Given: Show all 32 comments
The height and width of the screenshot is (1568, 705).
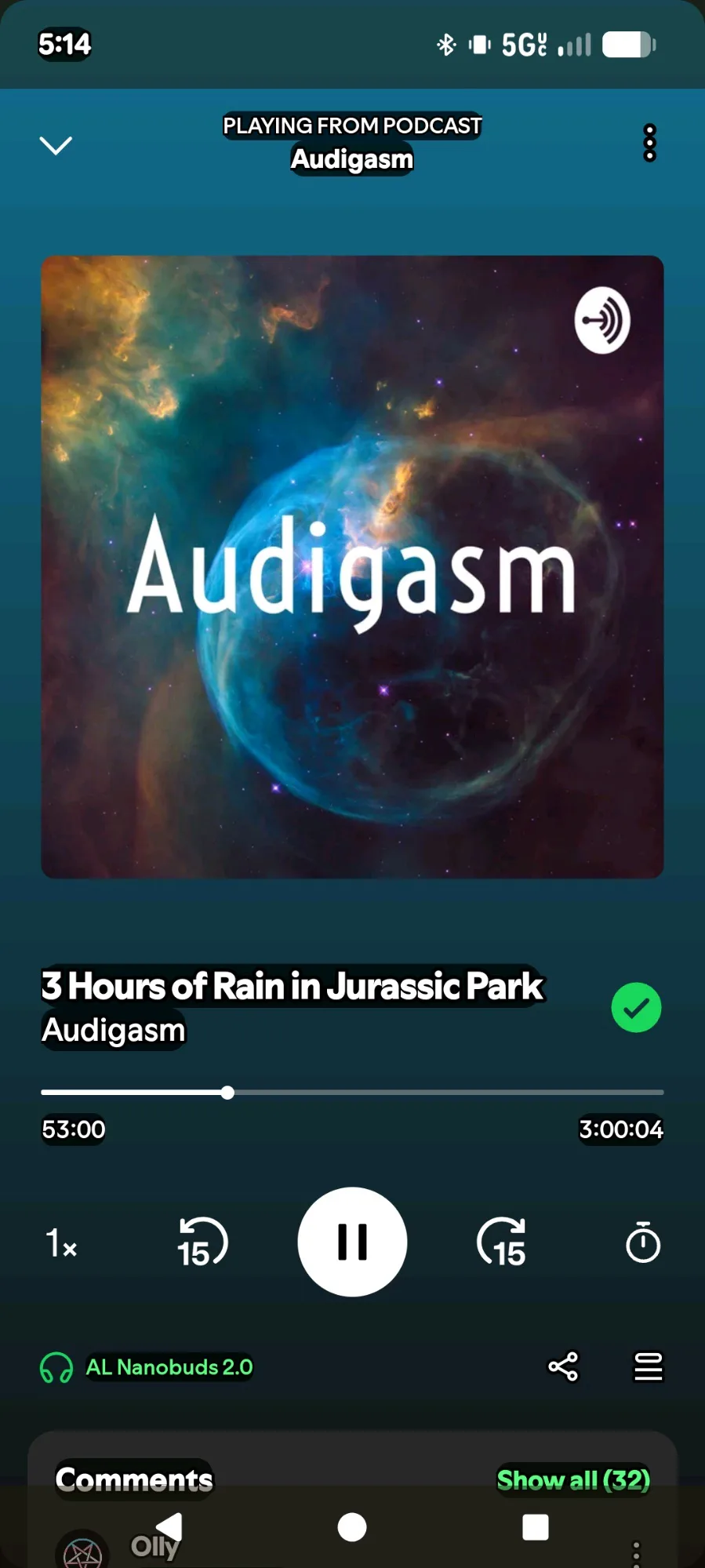Looking at the screenshot, I should point(573,1479).
